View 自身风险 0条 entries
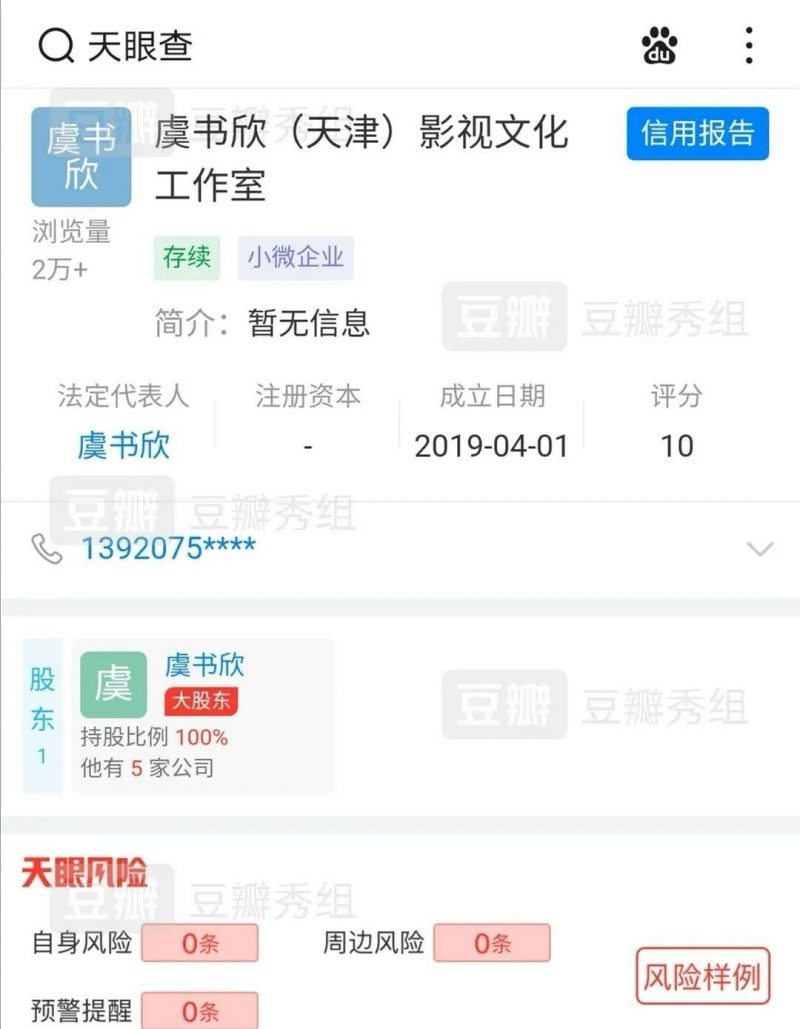This screenshot has height=1029, width=800. pyautogui.click(x=199, y=943)
